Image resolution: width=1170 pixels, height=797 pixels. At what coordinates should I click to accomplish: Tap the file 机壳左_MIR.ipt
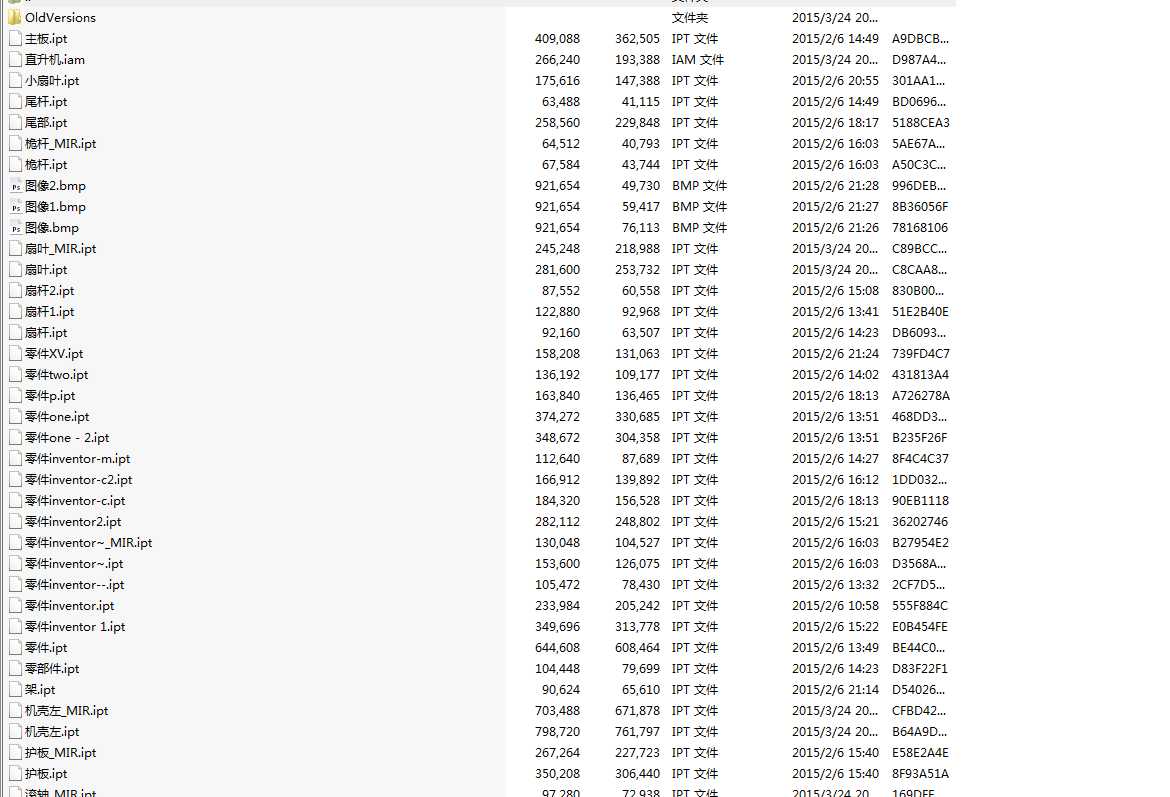tap(66, 710)
